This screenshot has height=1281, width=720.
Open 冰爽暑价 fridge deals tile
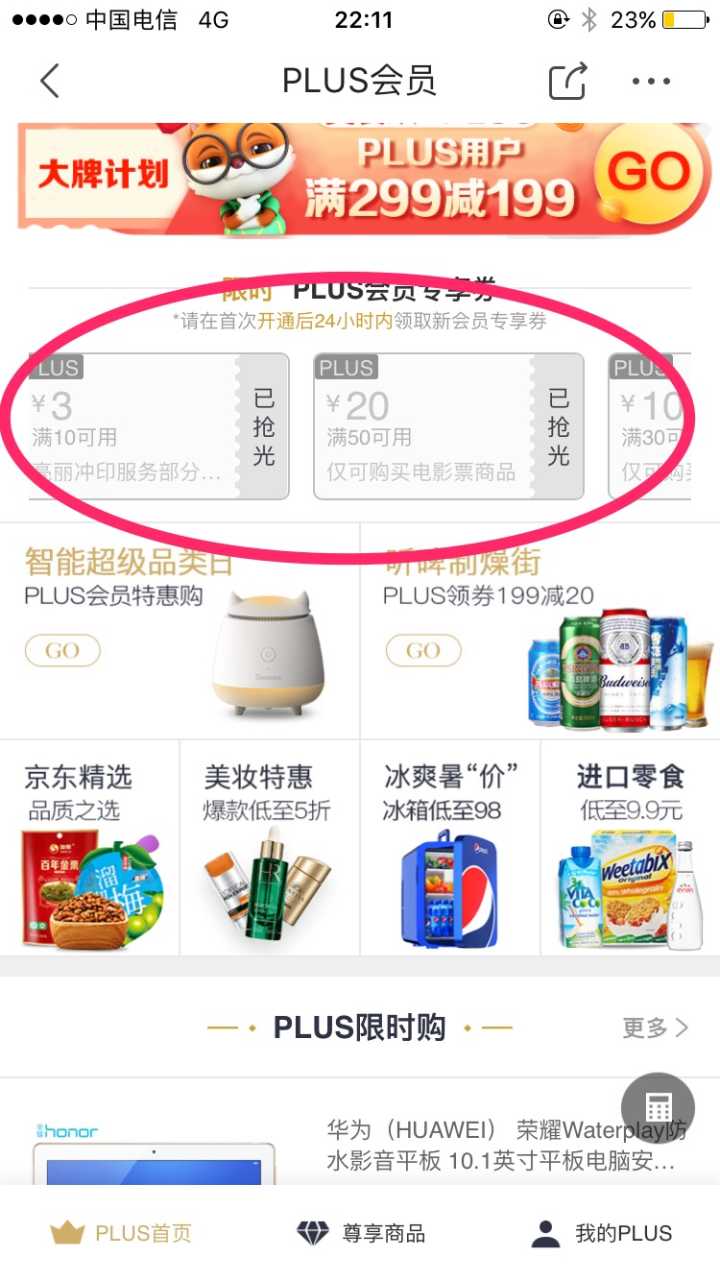pos(450,847)
